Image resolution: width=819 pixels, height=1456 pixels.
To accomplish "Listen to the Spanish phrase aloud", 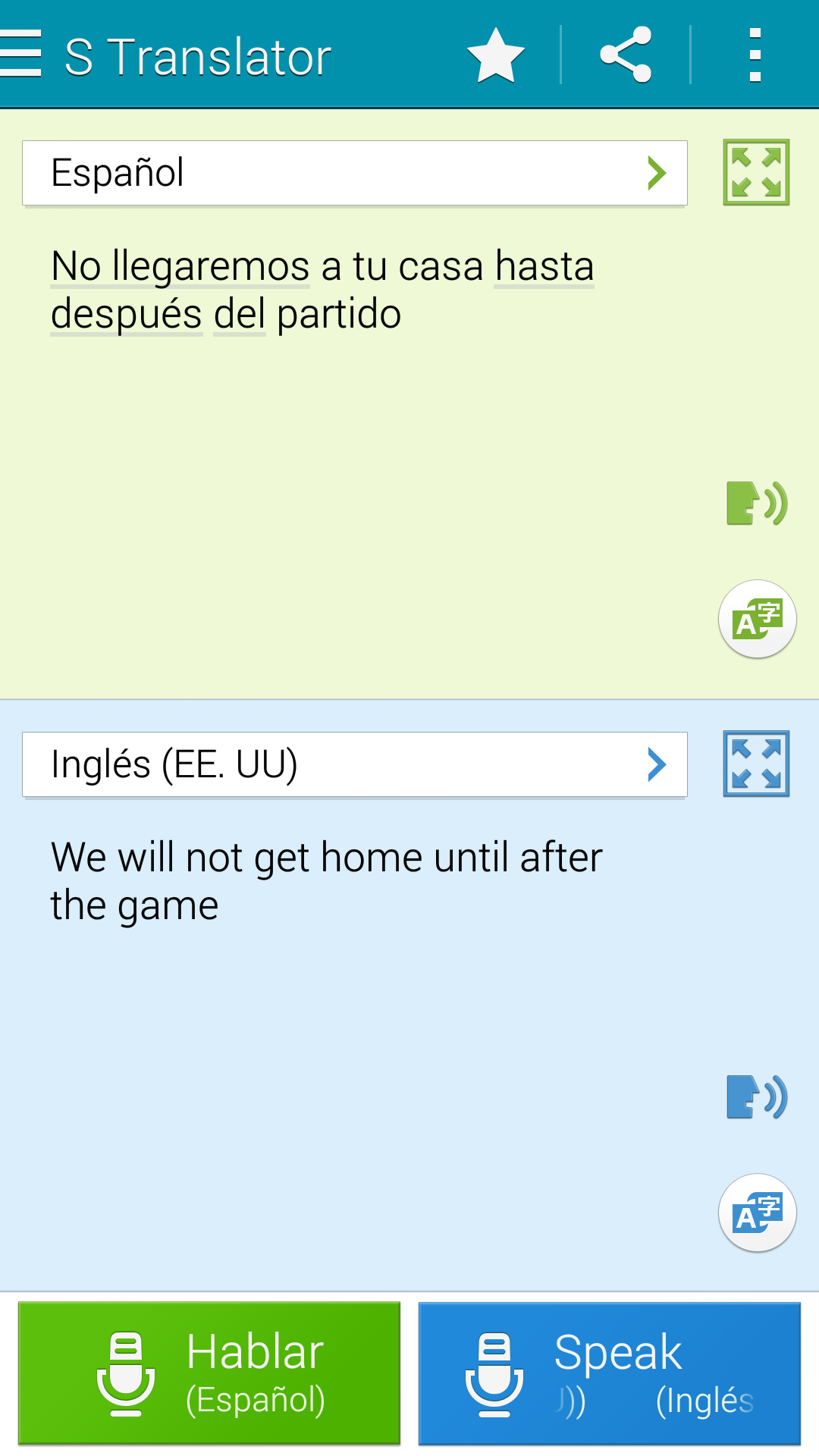I will (756, 504).
